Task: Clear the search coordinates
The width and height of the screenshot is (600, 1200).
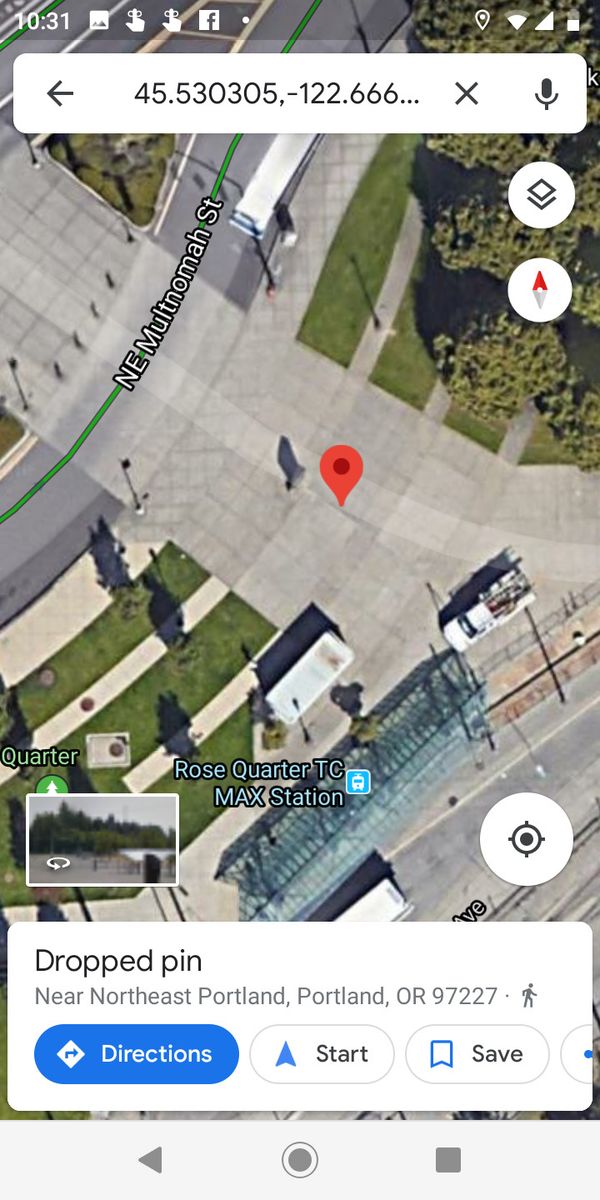Action: [x=466, y=93]
